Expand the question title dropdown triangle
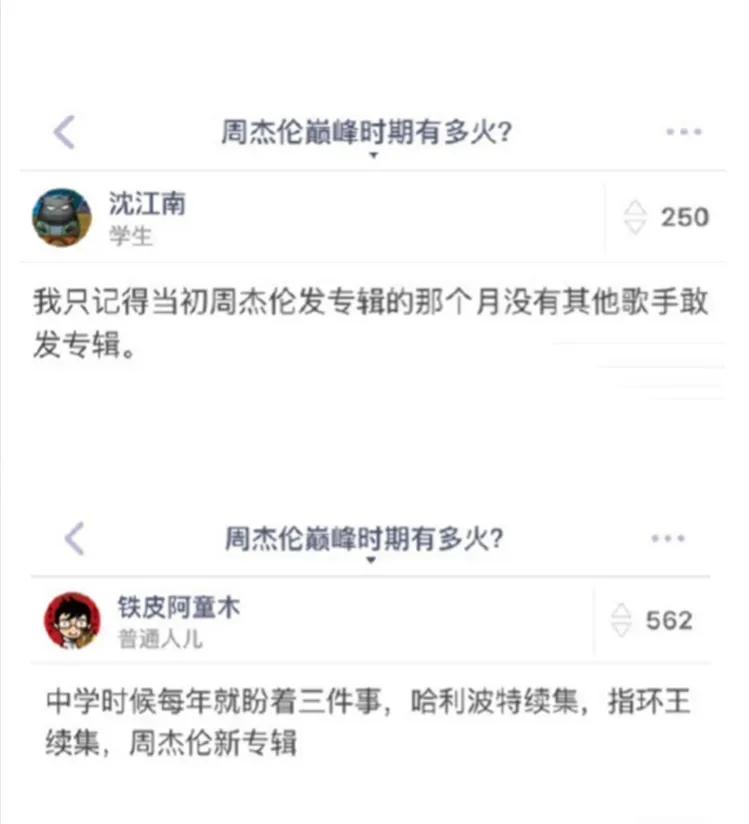 click(x=372, y=153)
